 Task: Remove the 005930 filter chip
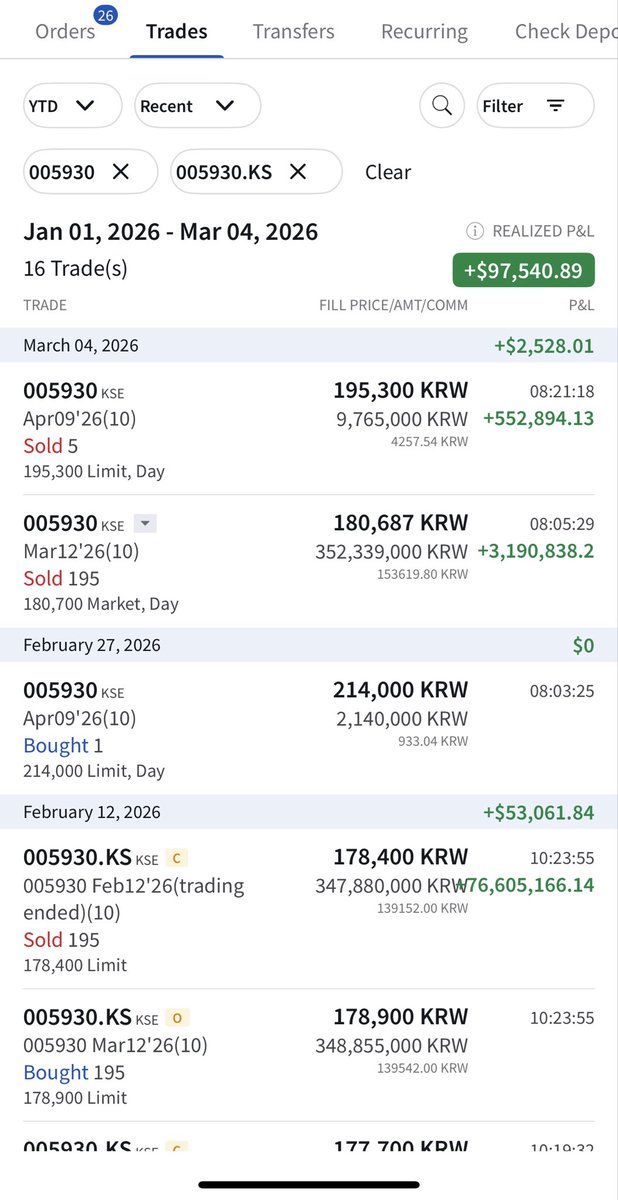(x=121, y=172)
